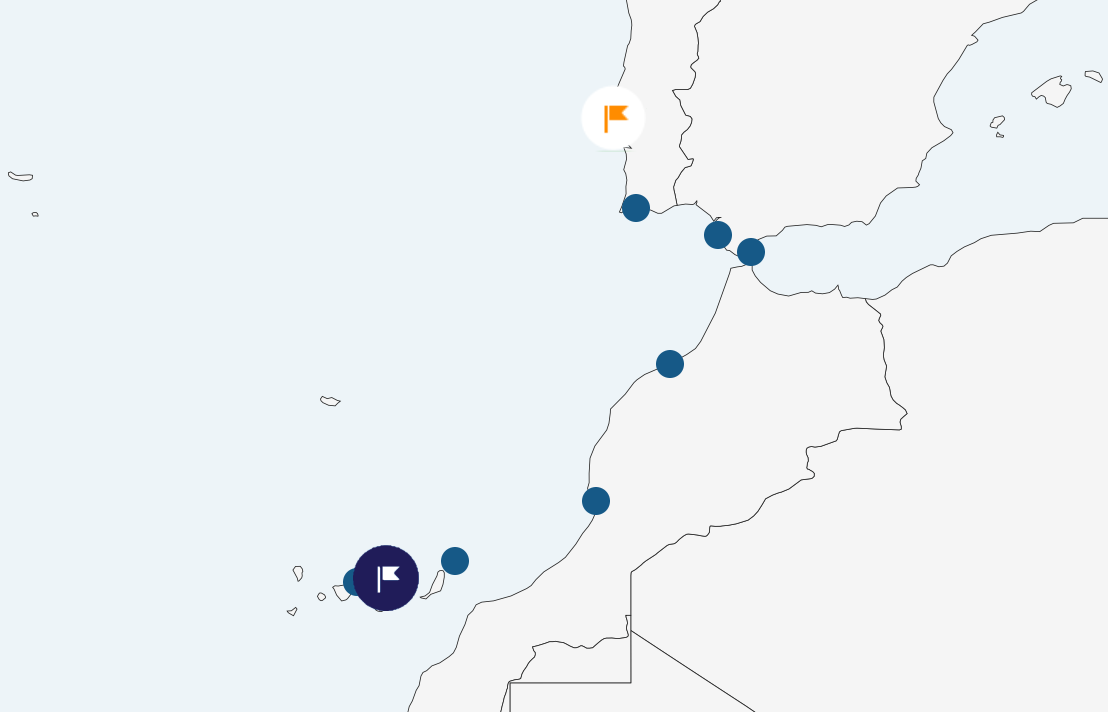This screenshot has height=712, width=1108.
Task: Open the port dot near Agadir
Action: 596,501
